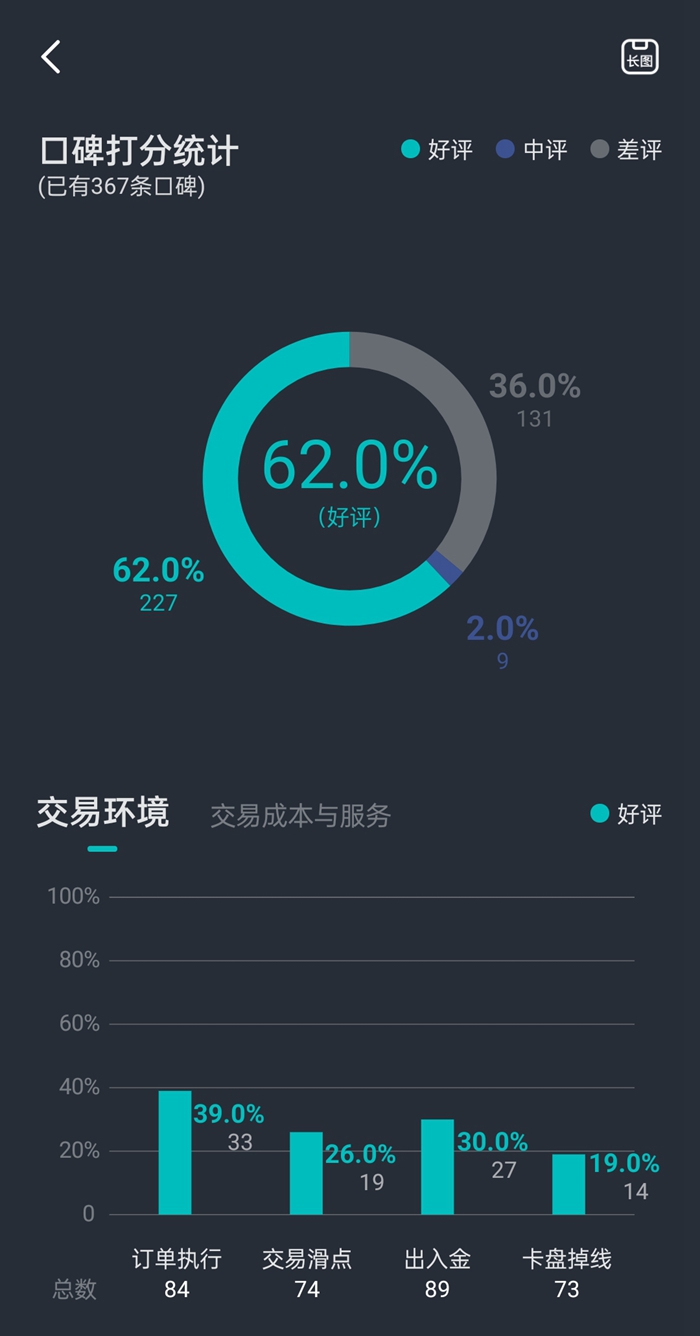The image size is (700, 1336).
Task: Save the page as a long image (长图)
Action: click(x=639, y=57)
